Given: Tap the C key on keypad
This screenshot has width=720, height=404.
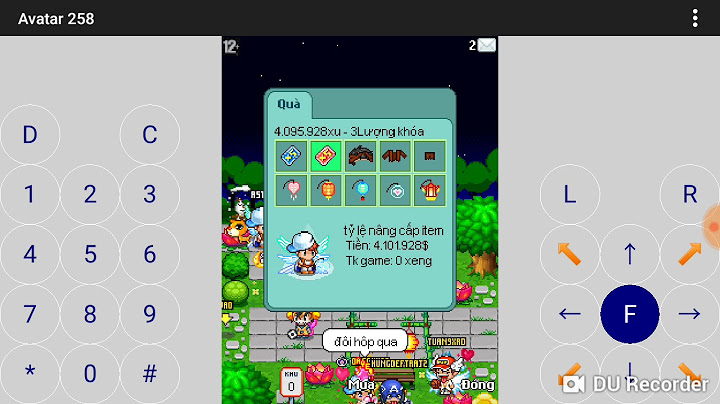Looking at the screenshot, I should tap(150, 134).
